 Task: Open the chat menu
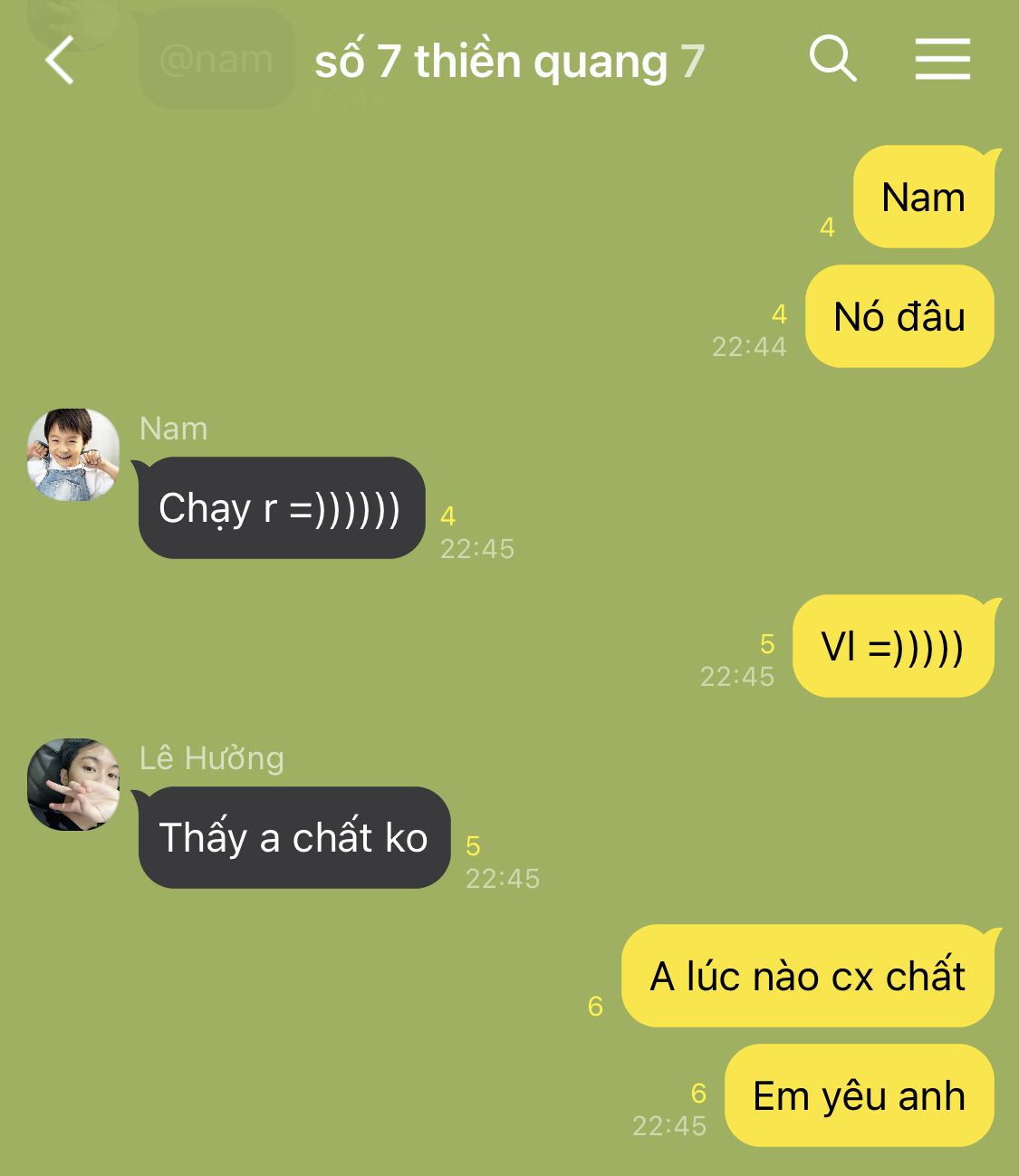[942, 60]
